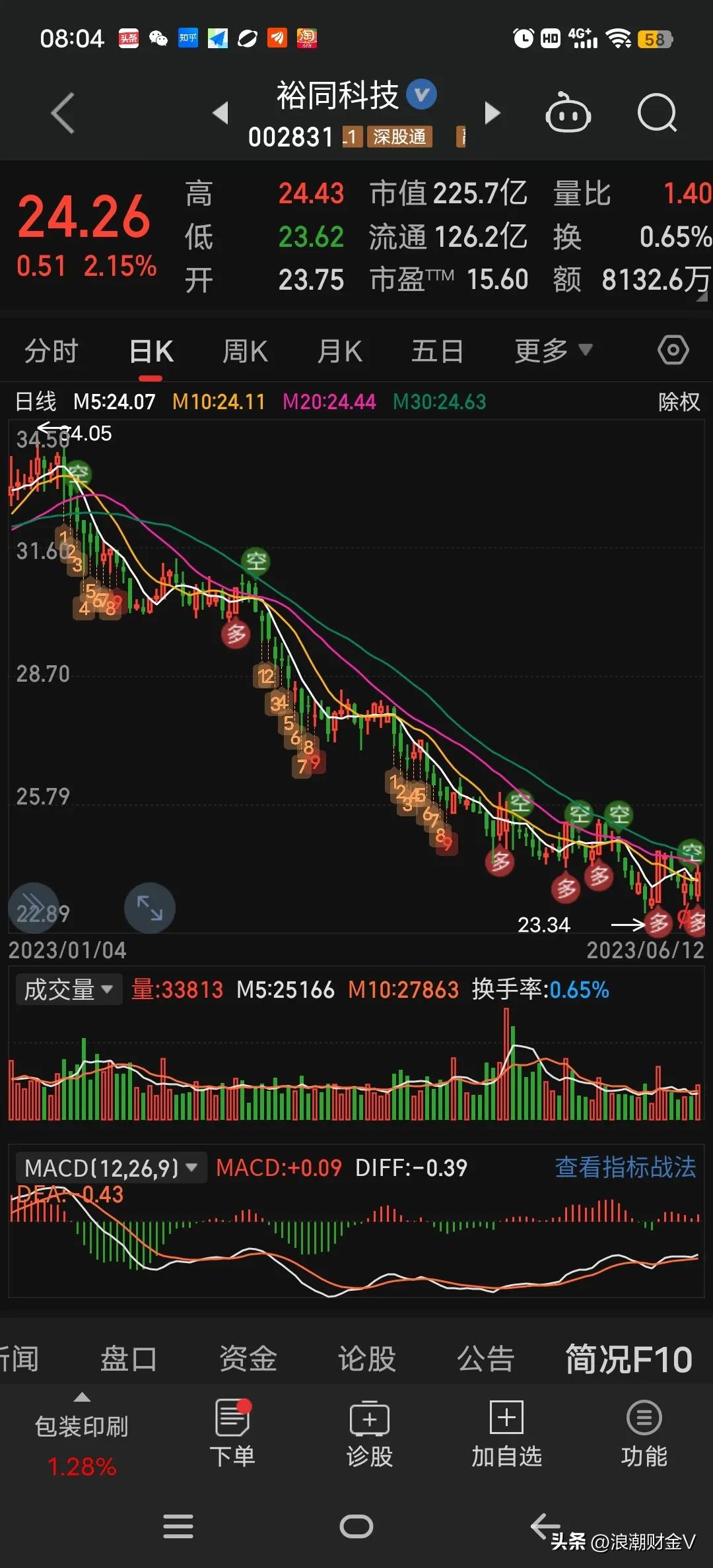Click the double-arrow fast-rewind chart icon
Screen dimensions: 713x1568
[x=33, y=907]
